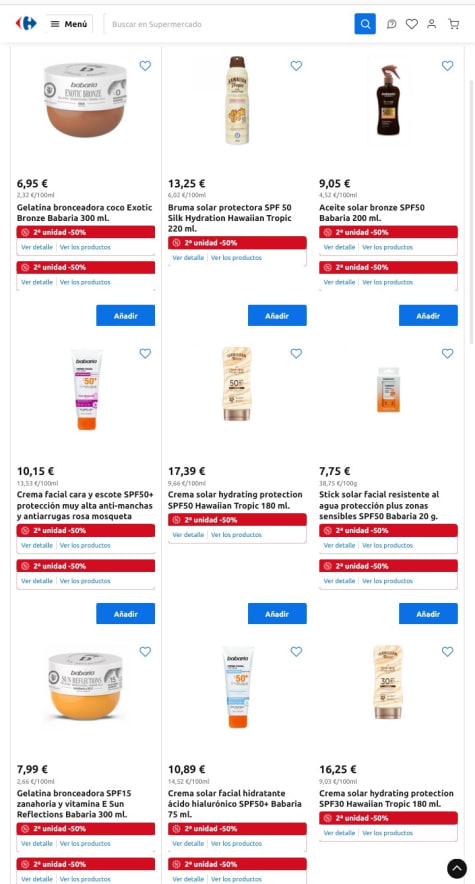Open Crema facial cara y escote SPF50+ product
The width and height of the screenshot is (475, 884).
coord(85,506)
